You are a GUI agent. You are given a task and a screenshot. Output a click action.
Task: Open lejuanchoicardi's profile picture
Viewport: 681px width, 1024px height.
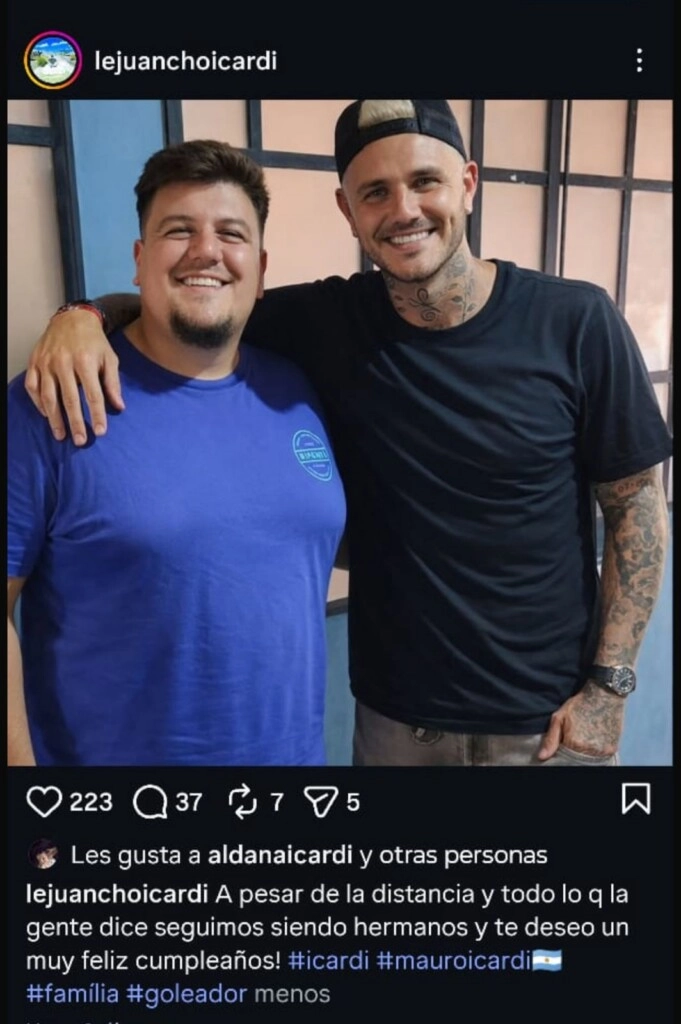[x=53, y=60]
